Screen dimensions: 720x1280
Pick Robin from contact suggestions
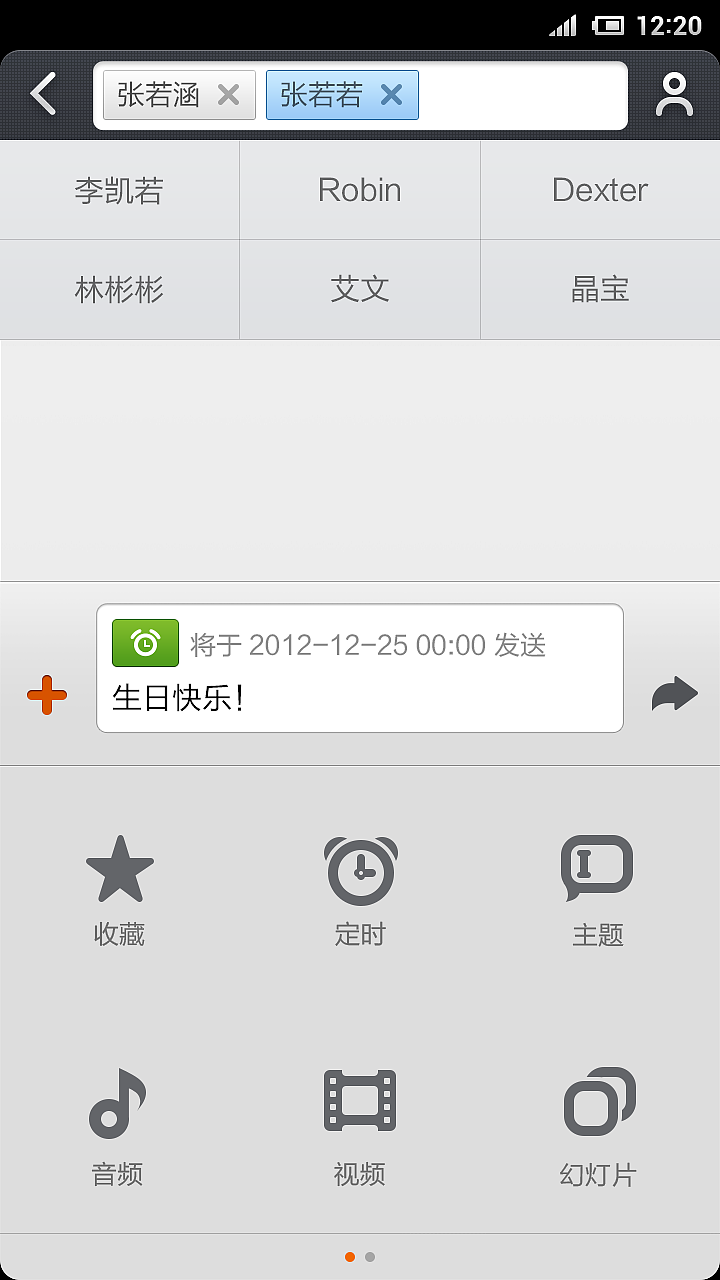click(359, 189)
